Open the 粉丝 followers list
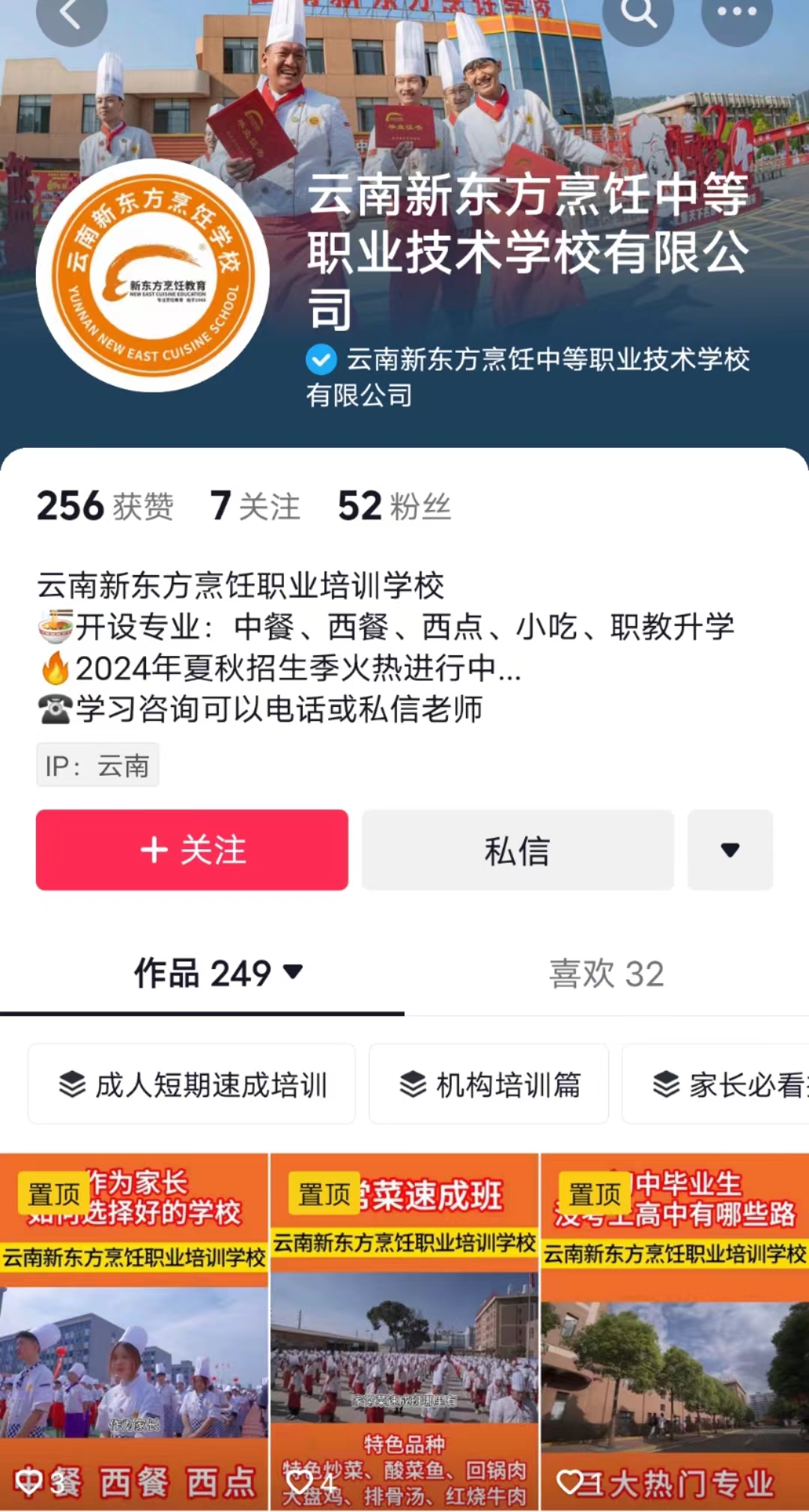This screenshot has height=1512, width=809. tap(394, 506)
